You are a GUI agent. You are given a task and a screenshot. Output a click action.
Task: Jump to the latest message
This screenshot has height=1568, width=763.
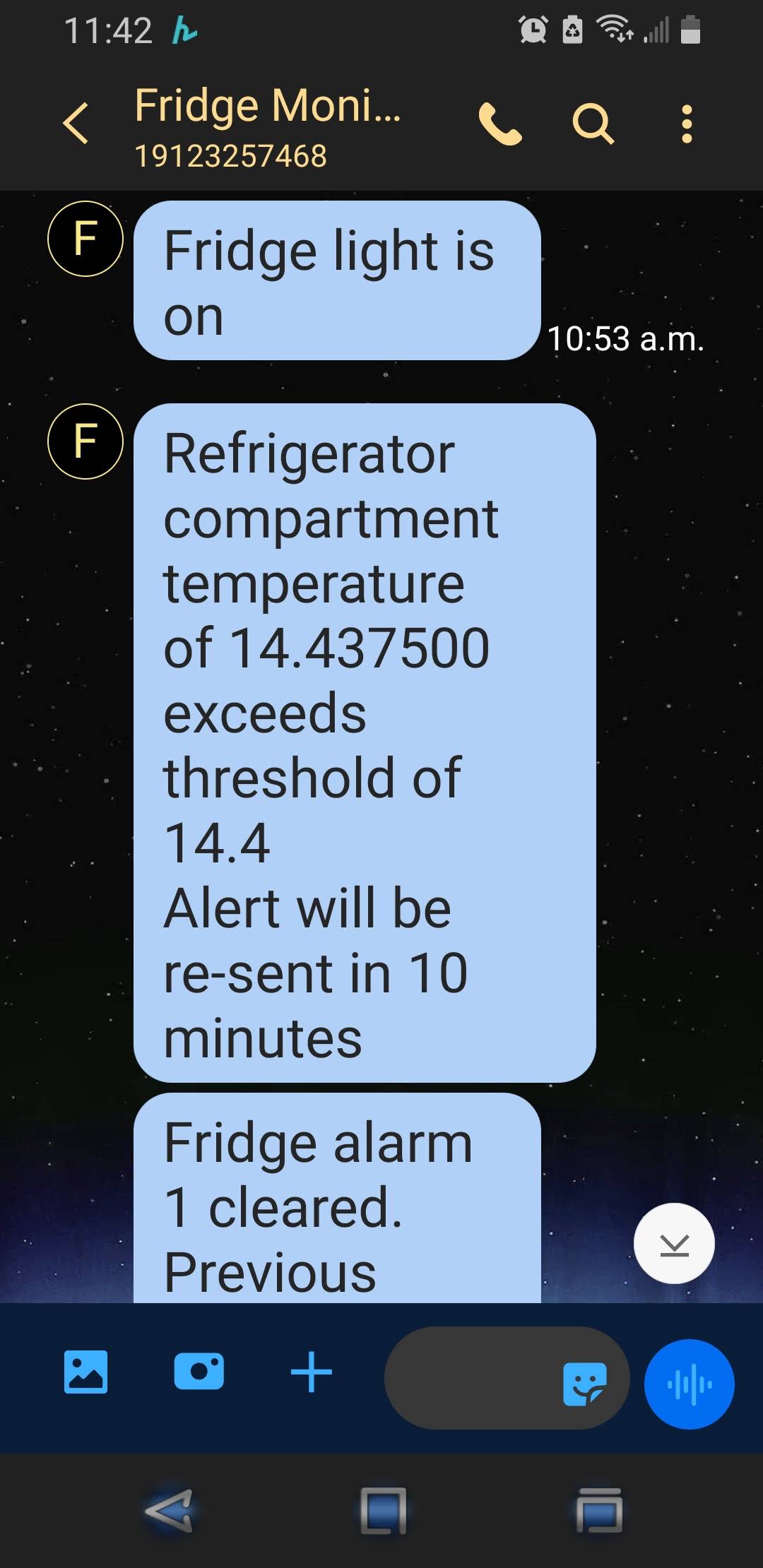pyautogui.click(x=674, y=1243)
